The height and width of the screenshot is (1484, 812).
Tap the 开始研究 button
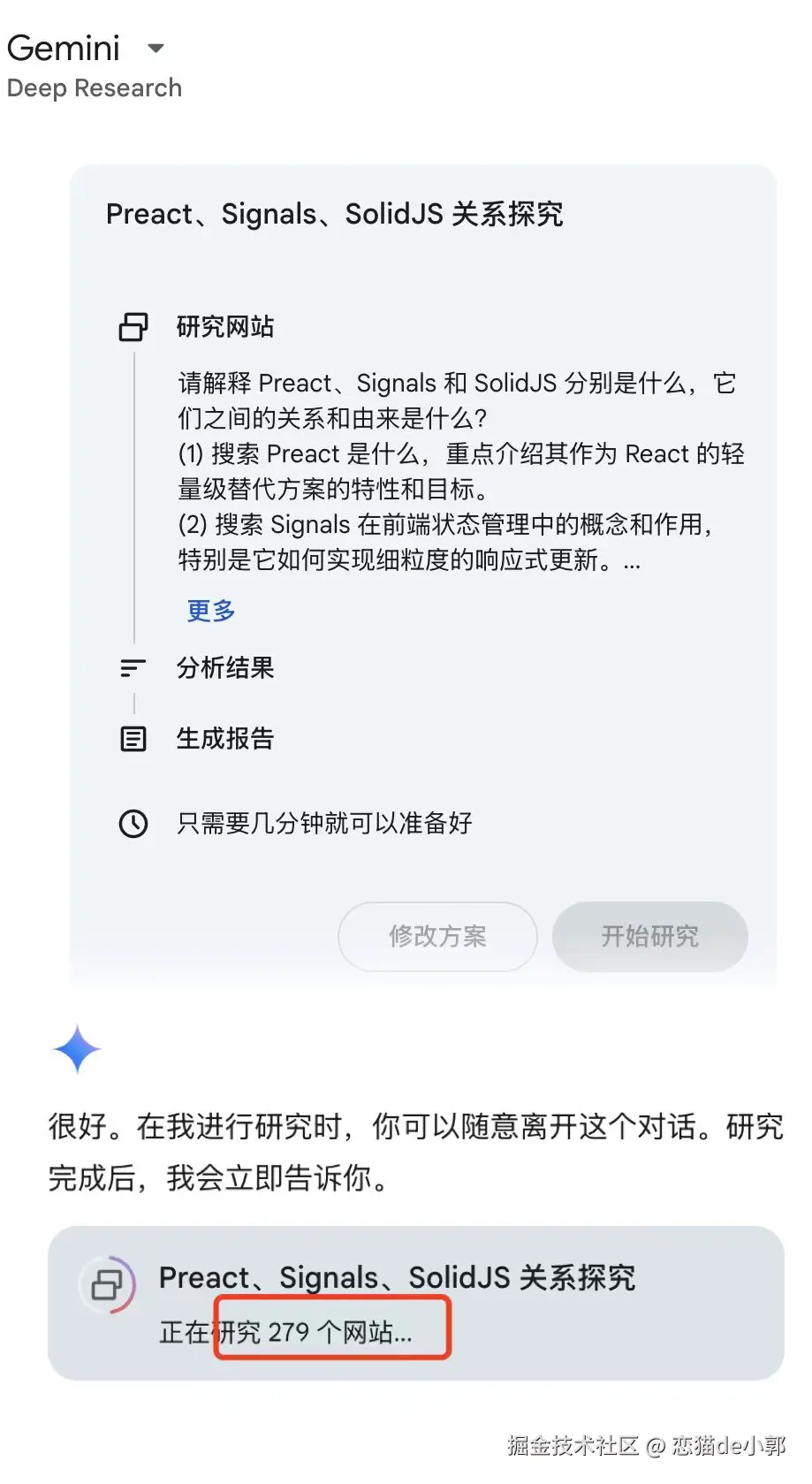[649, 937]
